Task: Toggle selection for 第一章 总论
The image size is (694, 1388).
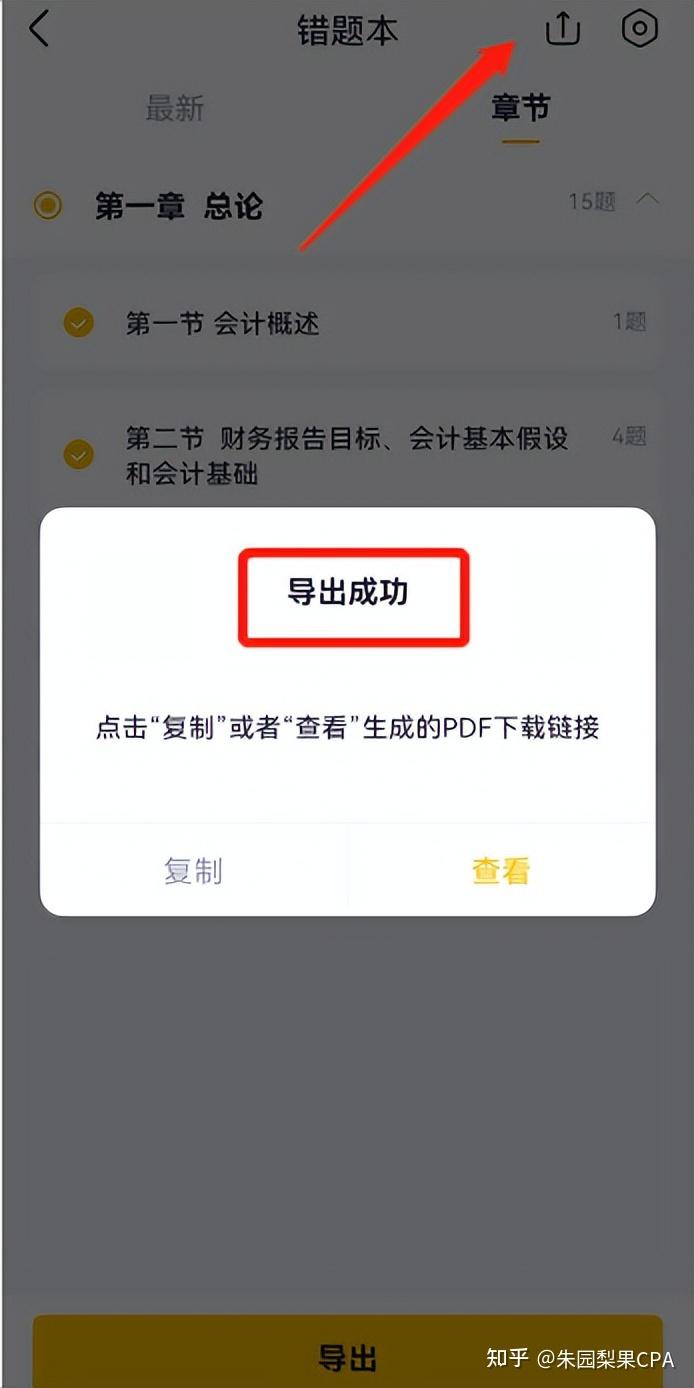Action: tap(47, 206)
